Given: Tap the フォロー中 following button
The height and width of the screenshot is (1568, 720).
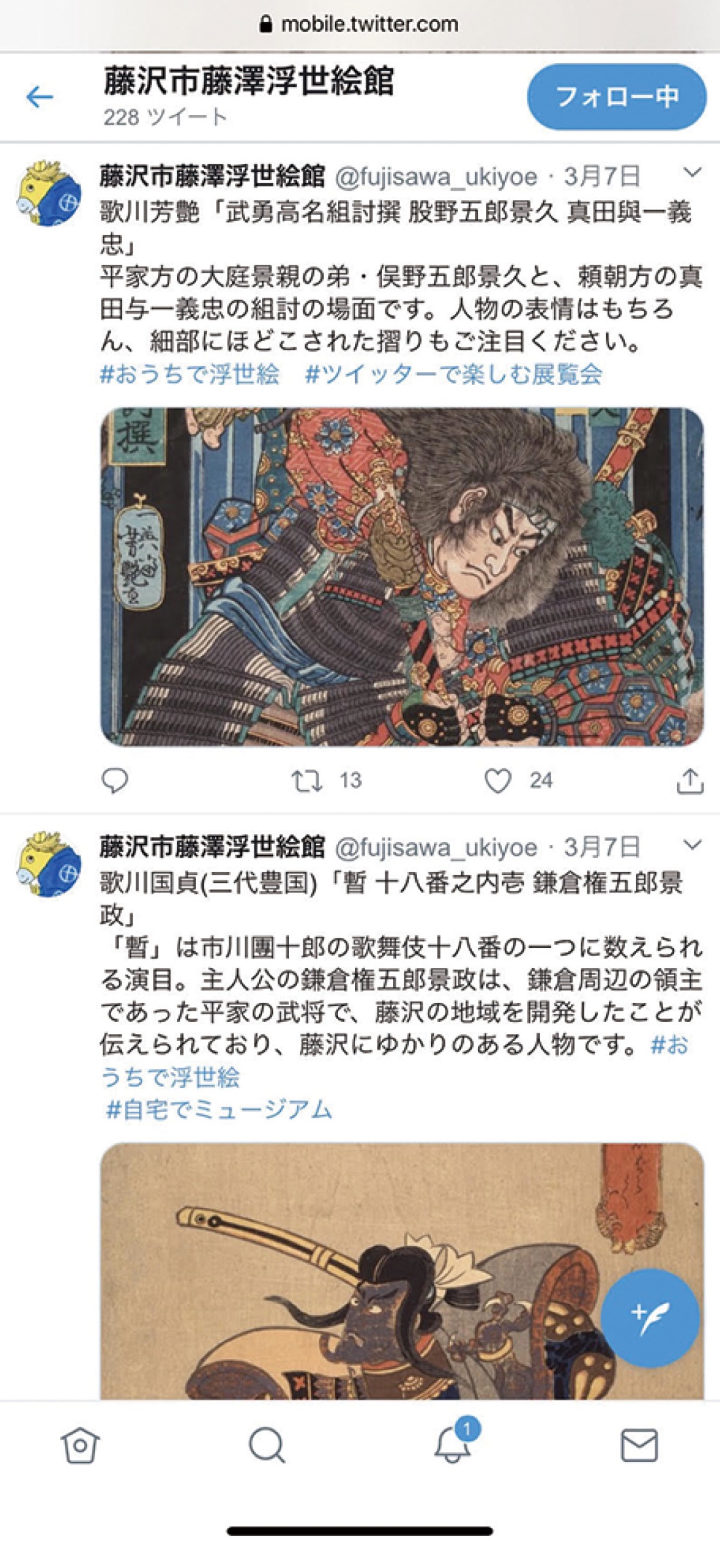Looking at the screenshot, I should point(616,97).
